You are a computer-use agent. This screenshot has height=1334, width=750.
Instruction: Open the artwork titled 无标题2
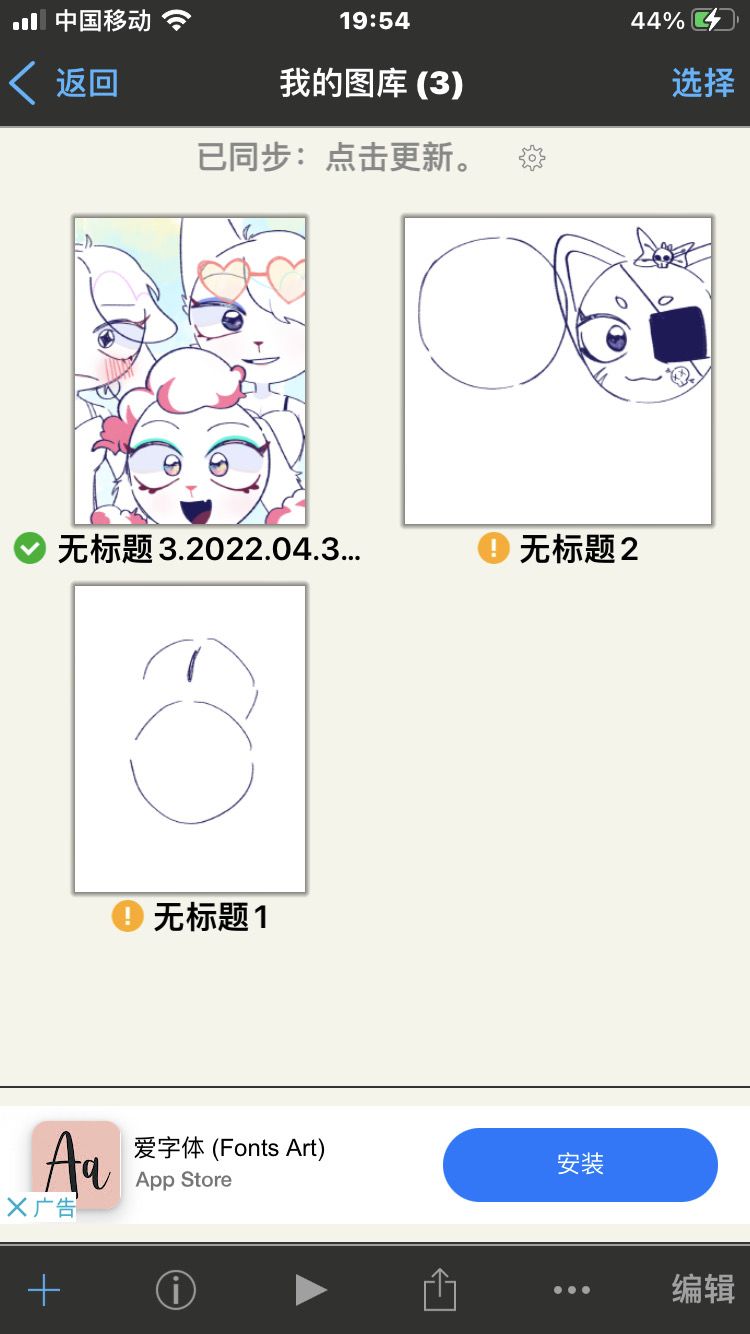pos(557,368)
